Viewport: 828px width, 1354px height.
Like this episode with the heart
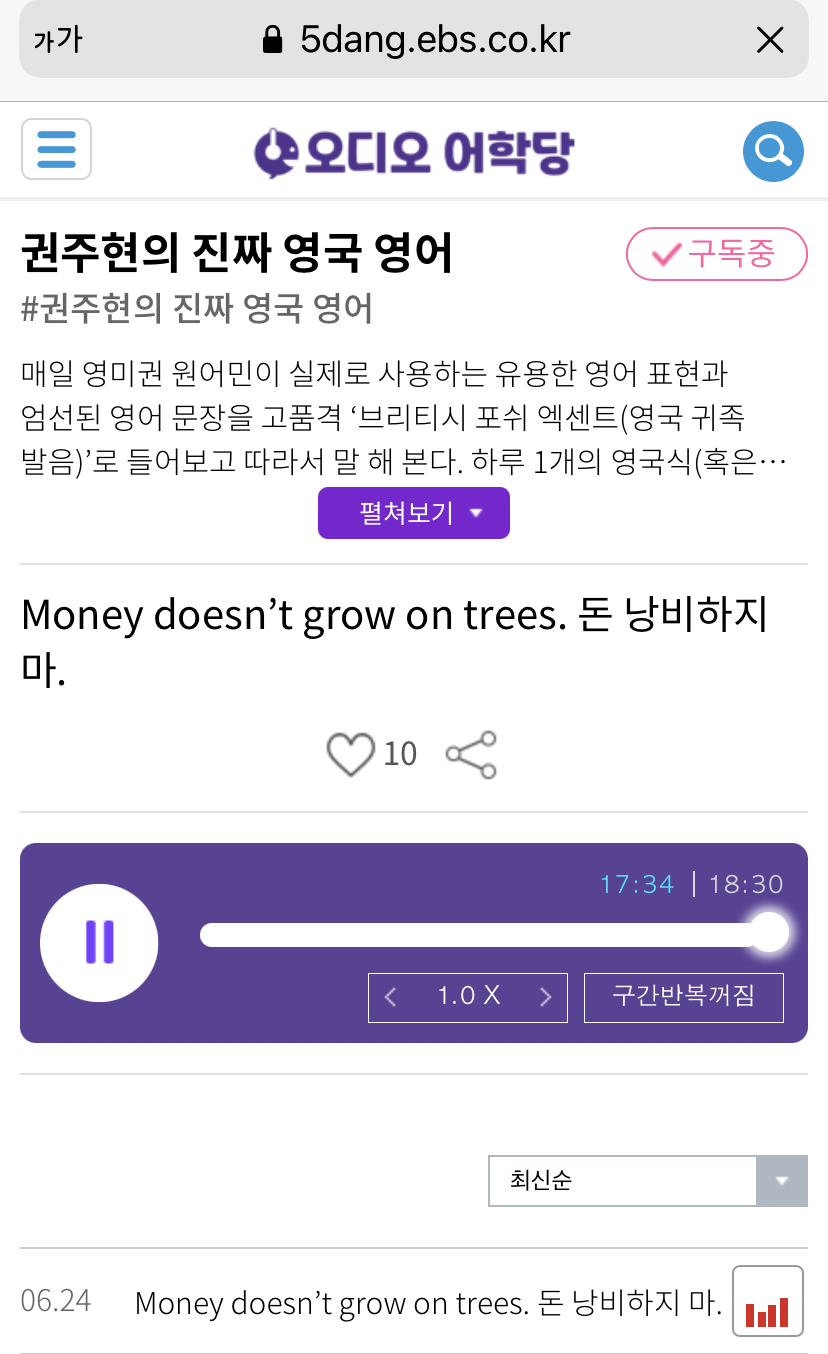click(x=350, y=754)
